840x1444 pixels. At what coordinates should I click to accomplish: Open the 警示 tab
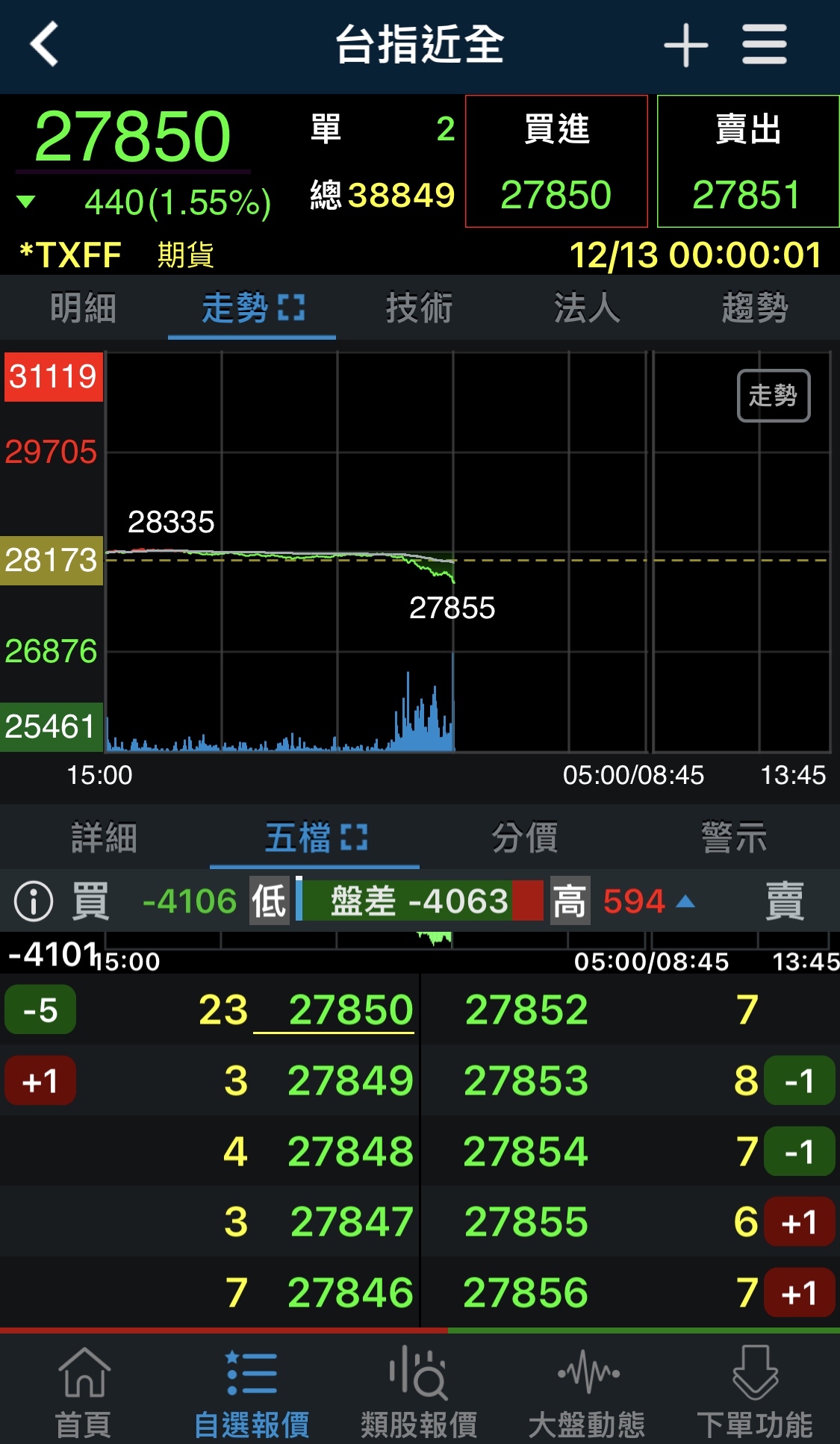(x=734, y=837)
